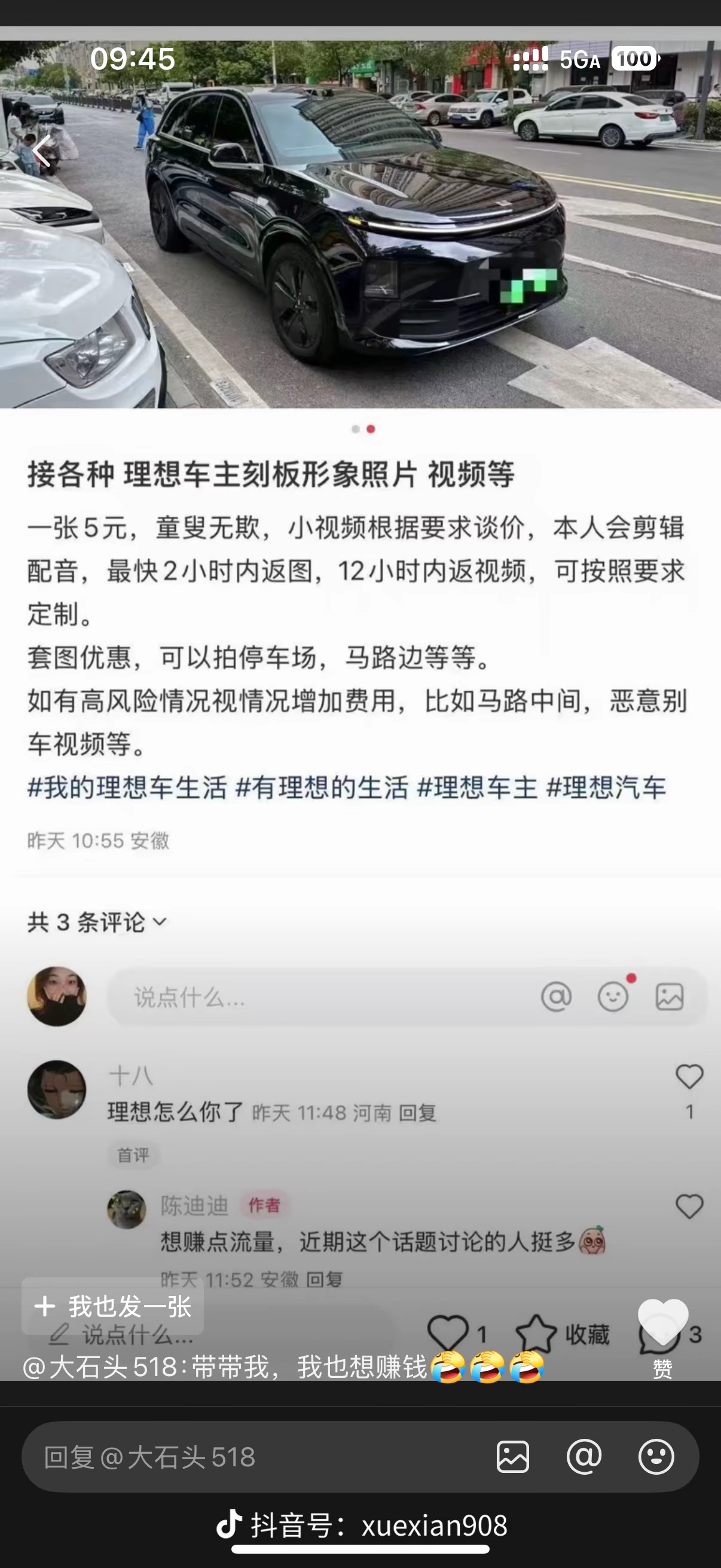Tap the 我也发一张 button
Image resolution: width=721 pixels, height=1568 pixels.
pyautogui.click(x=112, y=1306)
